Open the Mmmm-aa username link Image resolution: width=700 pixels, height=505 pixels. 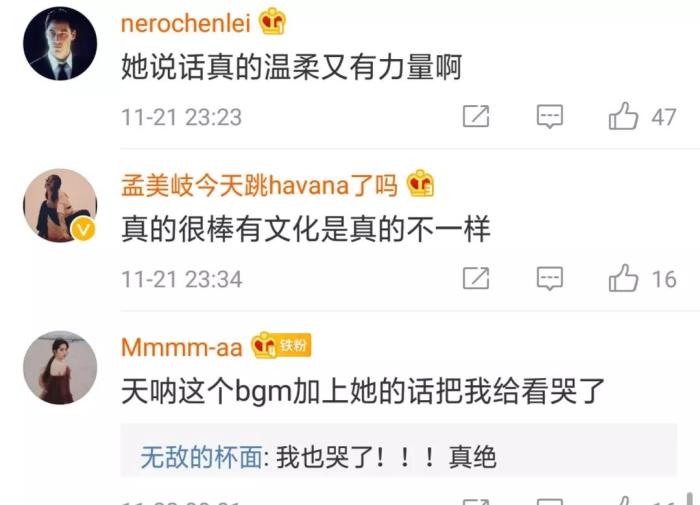181,346
